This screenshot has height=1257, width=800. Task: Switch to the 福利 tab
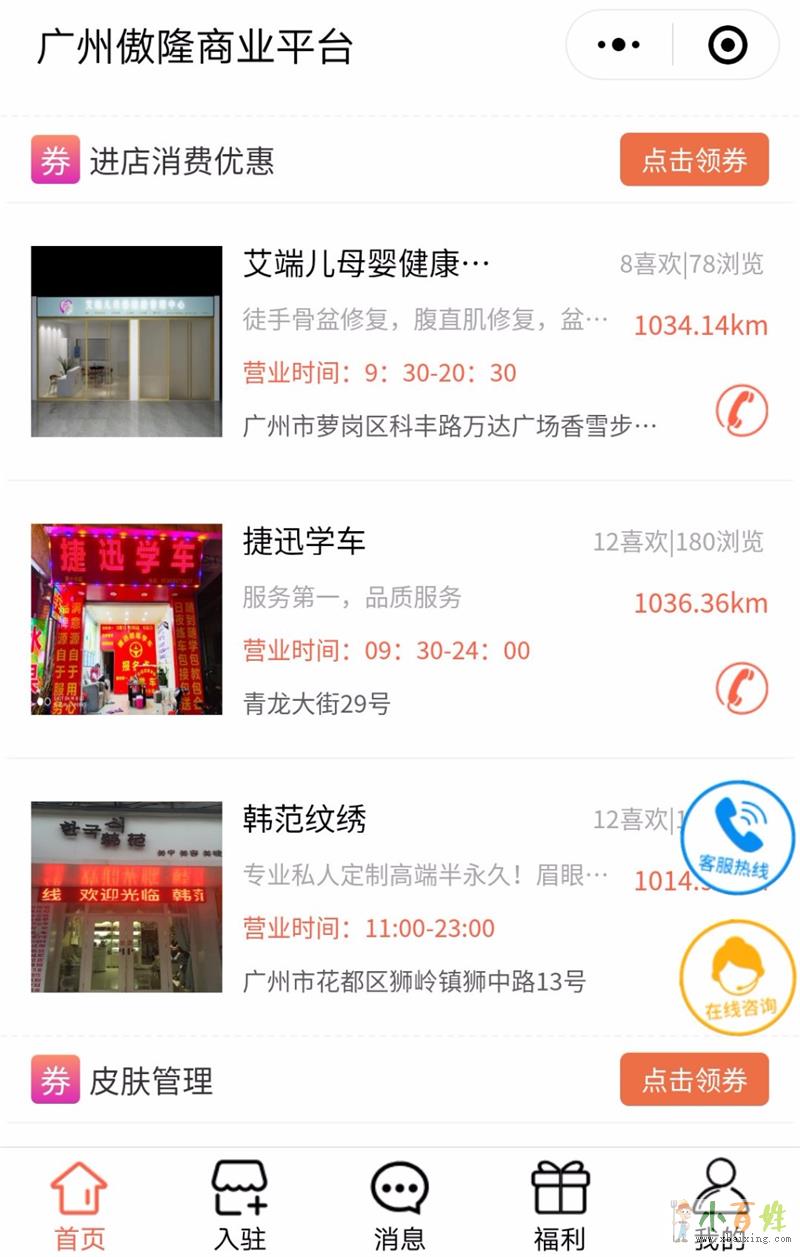tap(559, 1206)
